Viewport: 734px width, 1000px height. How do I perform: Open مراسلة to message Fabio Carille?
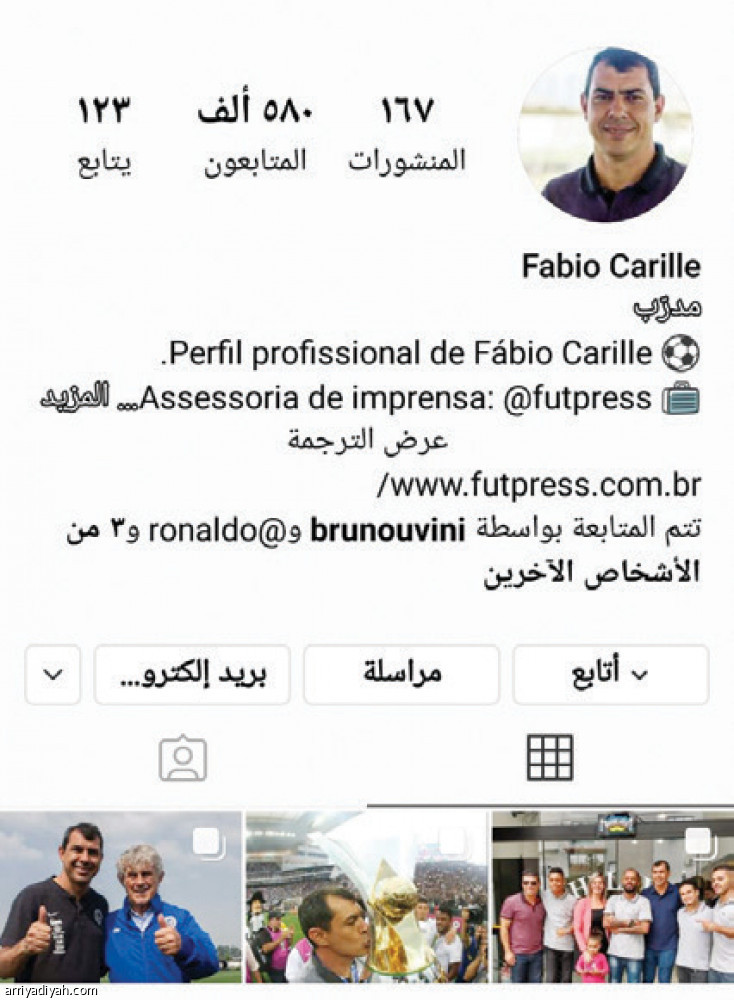point(401,674)
